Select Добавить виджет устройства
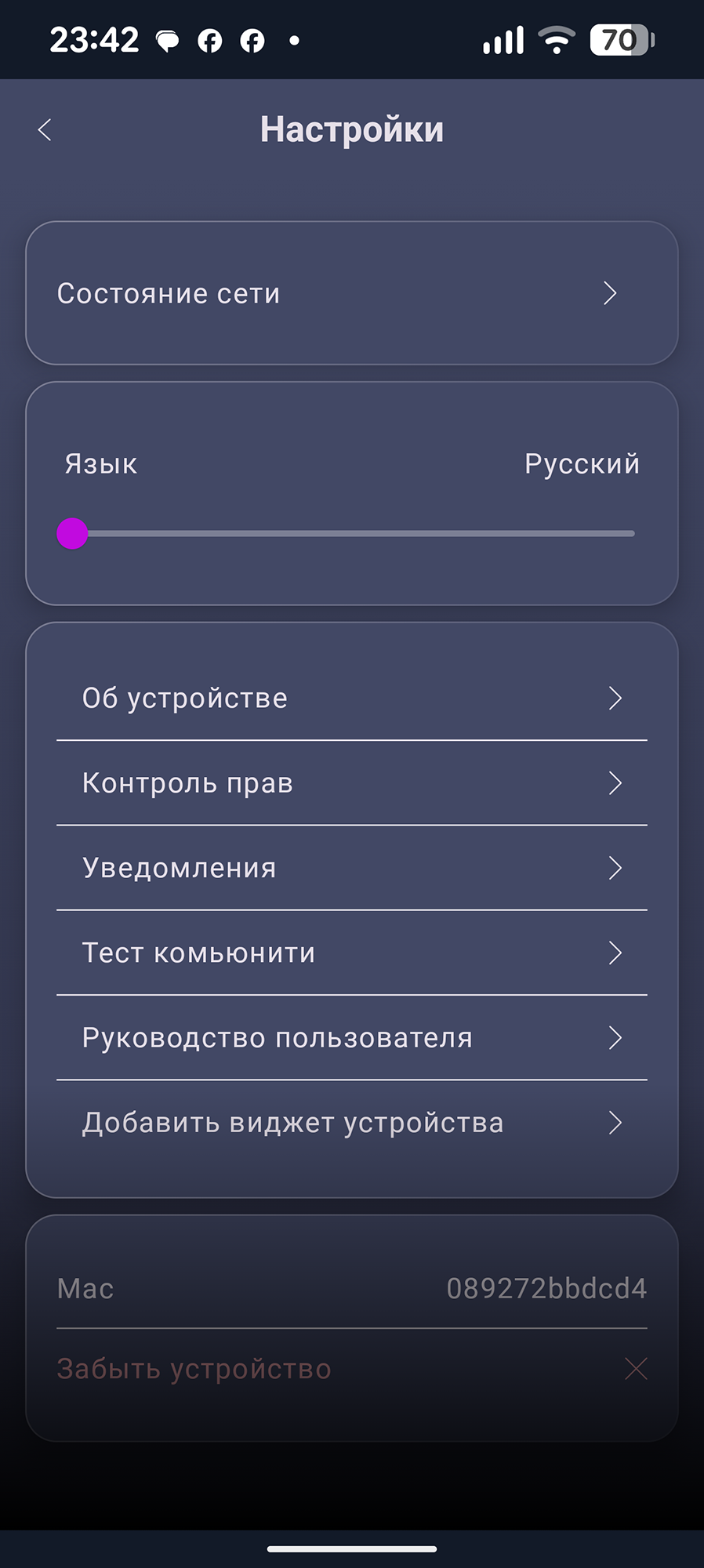 pyautogui.click(x=352, y=1123)
